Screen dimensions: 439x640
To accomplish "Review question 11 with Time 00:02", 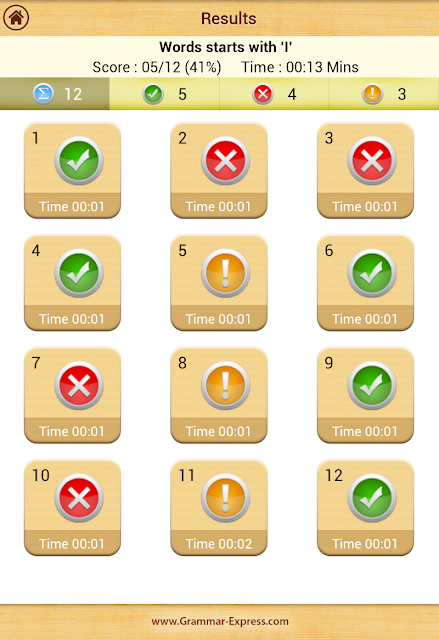I will click(219, 507).
